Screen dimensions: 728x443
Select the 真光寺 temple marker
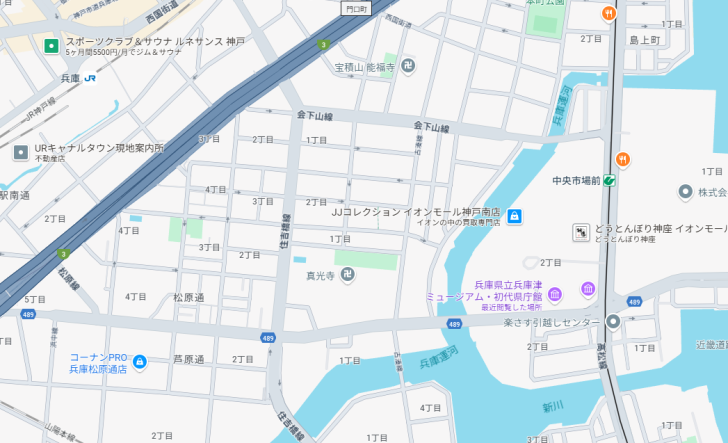[347, 274]
